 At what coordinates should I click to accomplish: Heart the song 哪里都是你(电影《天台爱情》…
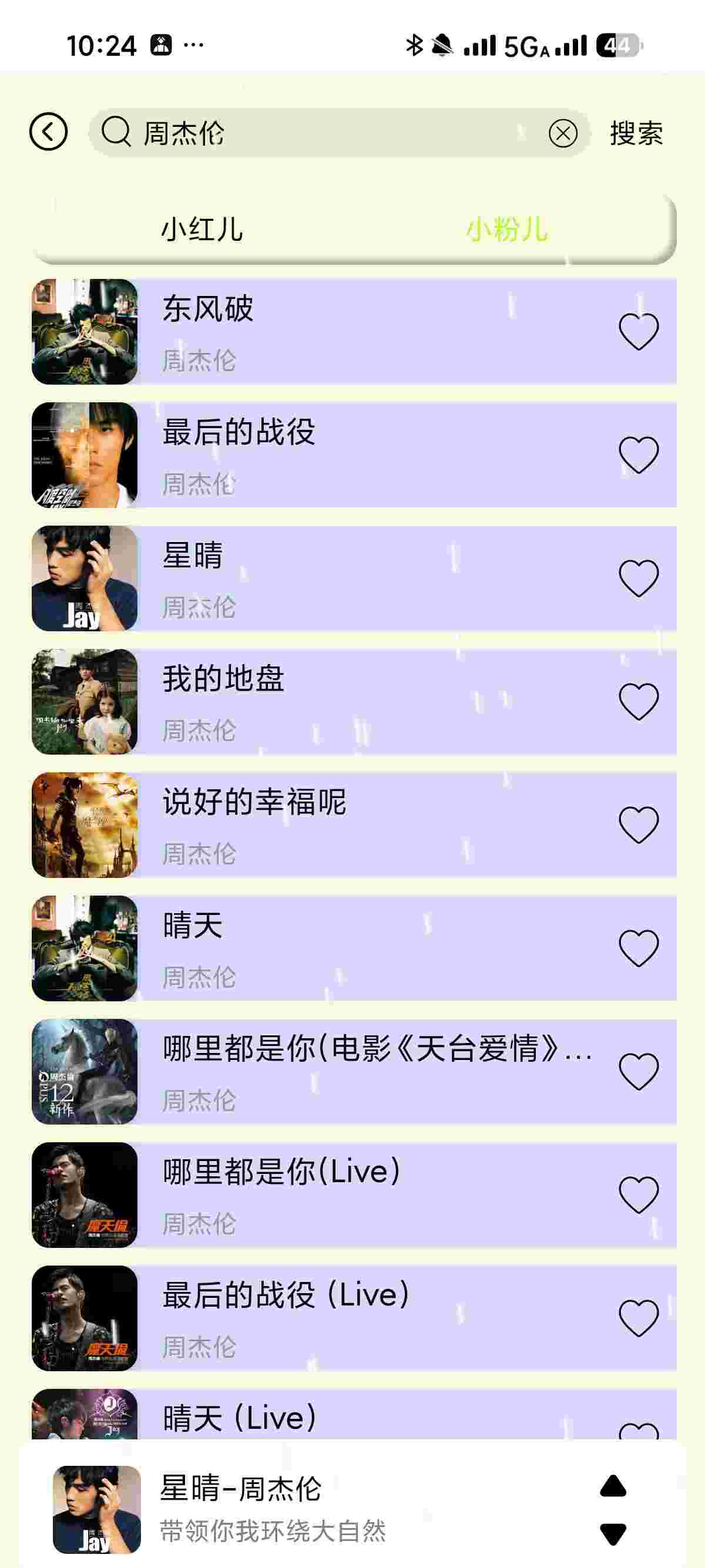(639, 1071)
